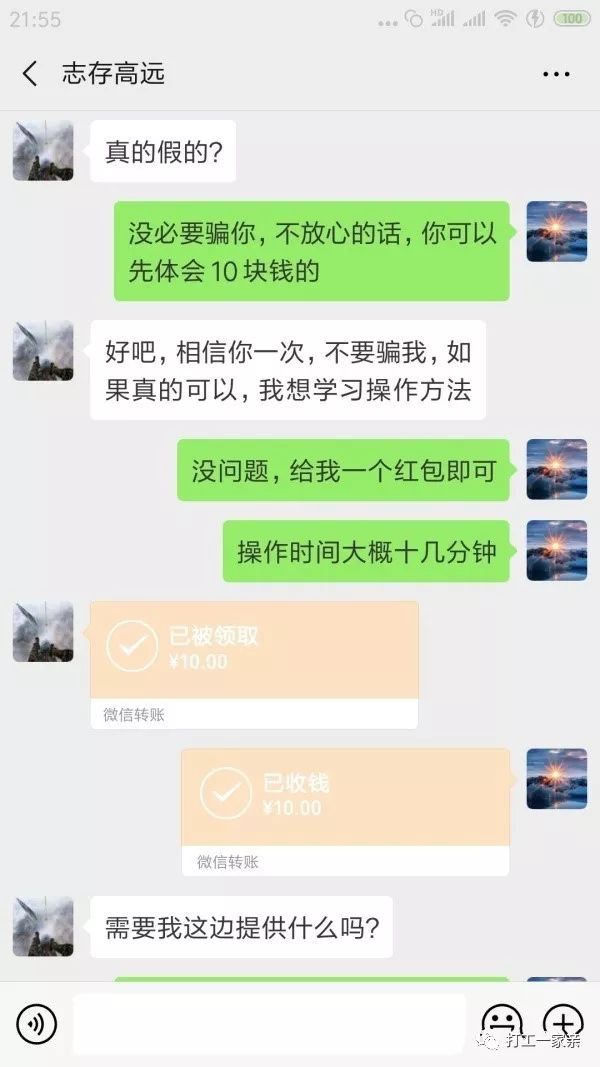Tap the message text field
The width and height of the screenshot is (600, 1067).
pos(269,1023)
